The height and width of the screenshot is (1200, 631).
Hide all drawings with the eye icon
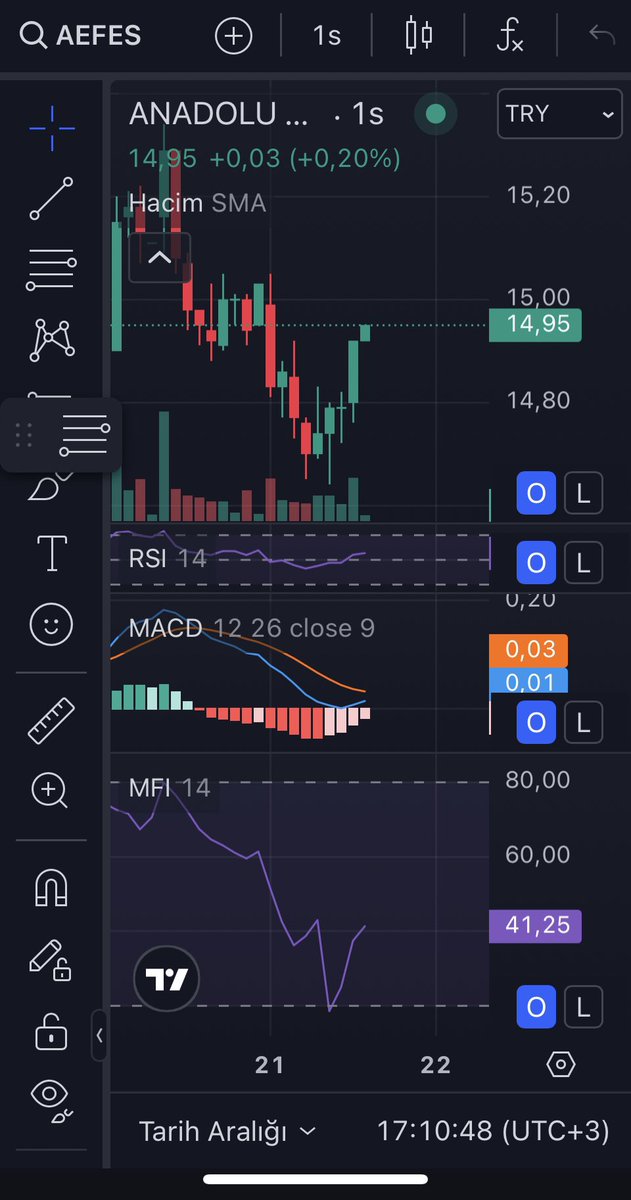[x=52, y=1096]
